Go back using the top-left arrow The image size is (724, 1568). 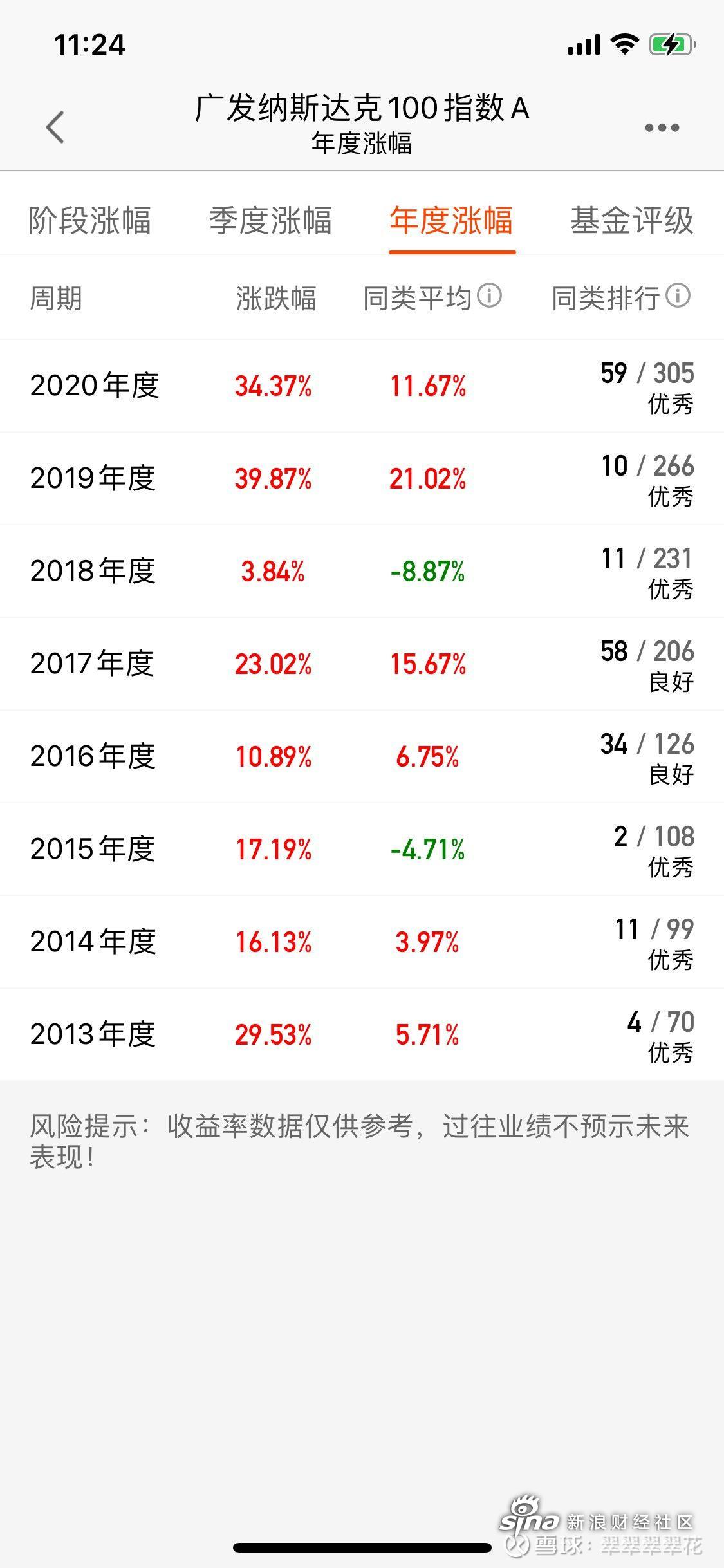[55, 127]
